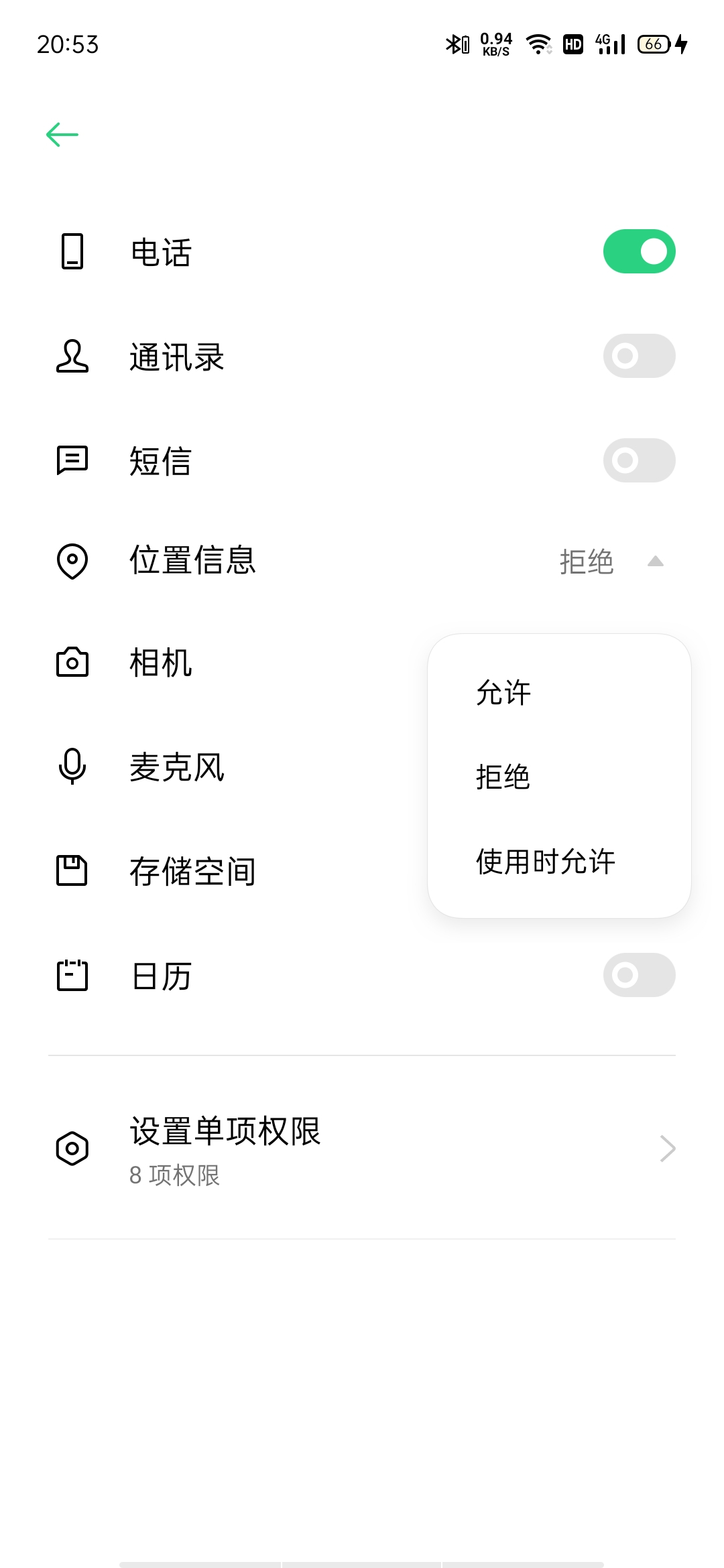Open the 设置单项权限 detail page chevron
Image resolution: width=724 pixels, height=1568 pixels.
tap(666, 1147)
